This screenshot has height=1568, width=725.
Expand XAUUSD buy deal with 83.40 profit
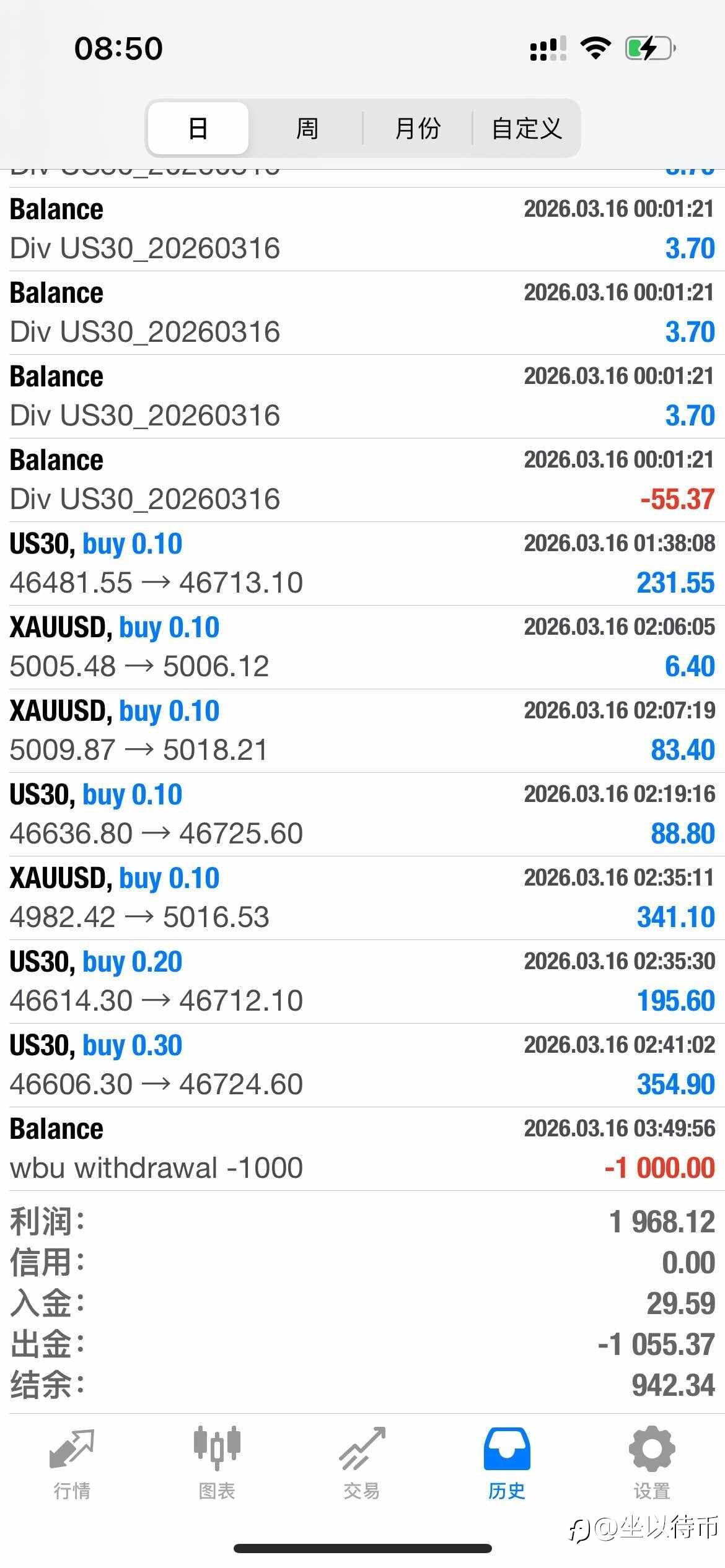pyautogui.click(x=362, y=731)
